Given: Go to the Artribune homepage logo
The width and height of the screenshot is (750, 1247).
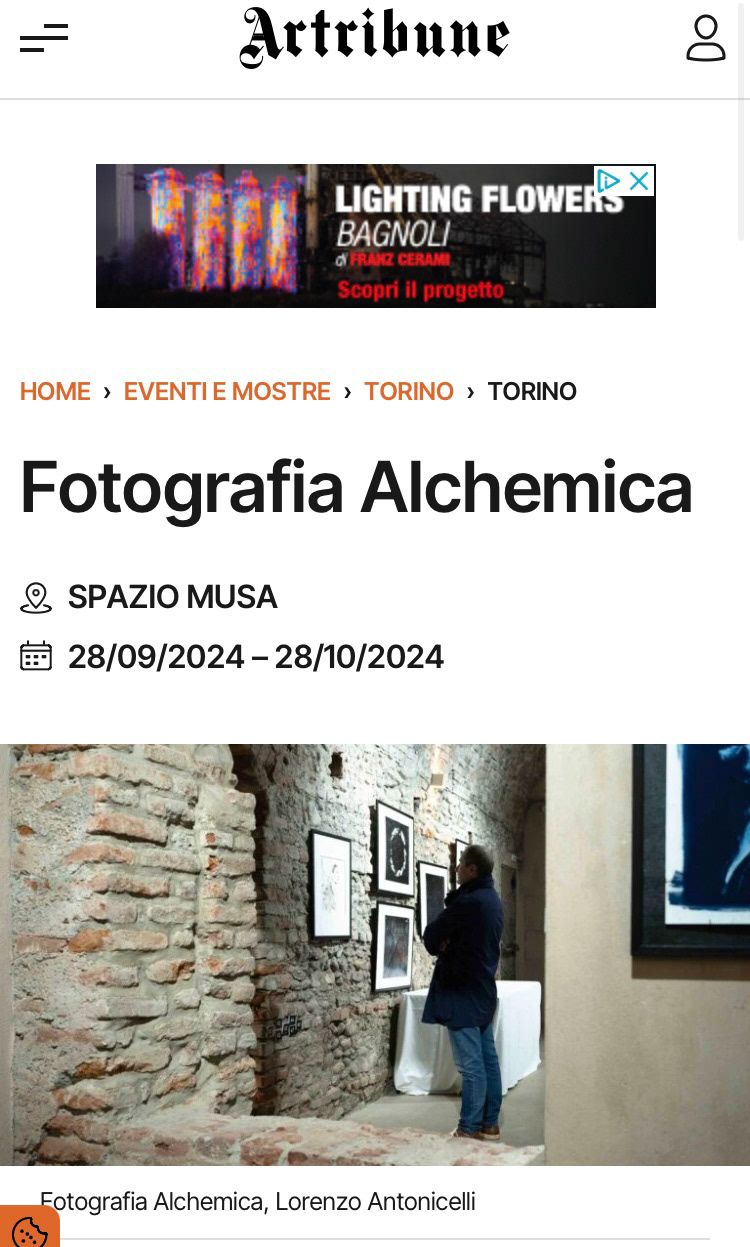Looking at the screenshot, I should point(375,38).
